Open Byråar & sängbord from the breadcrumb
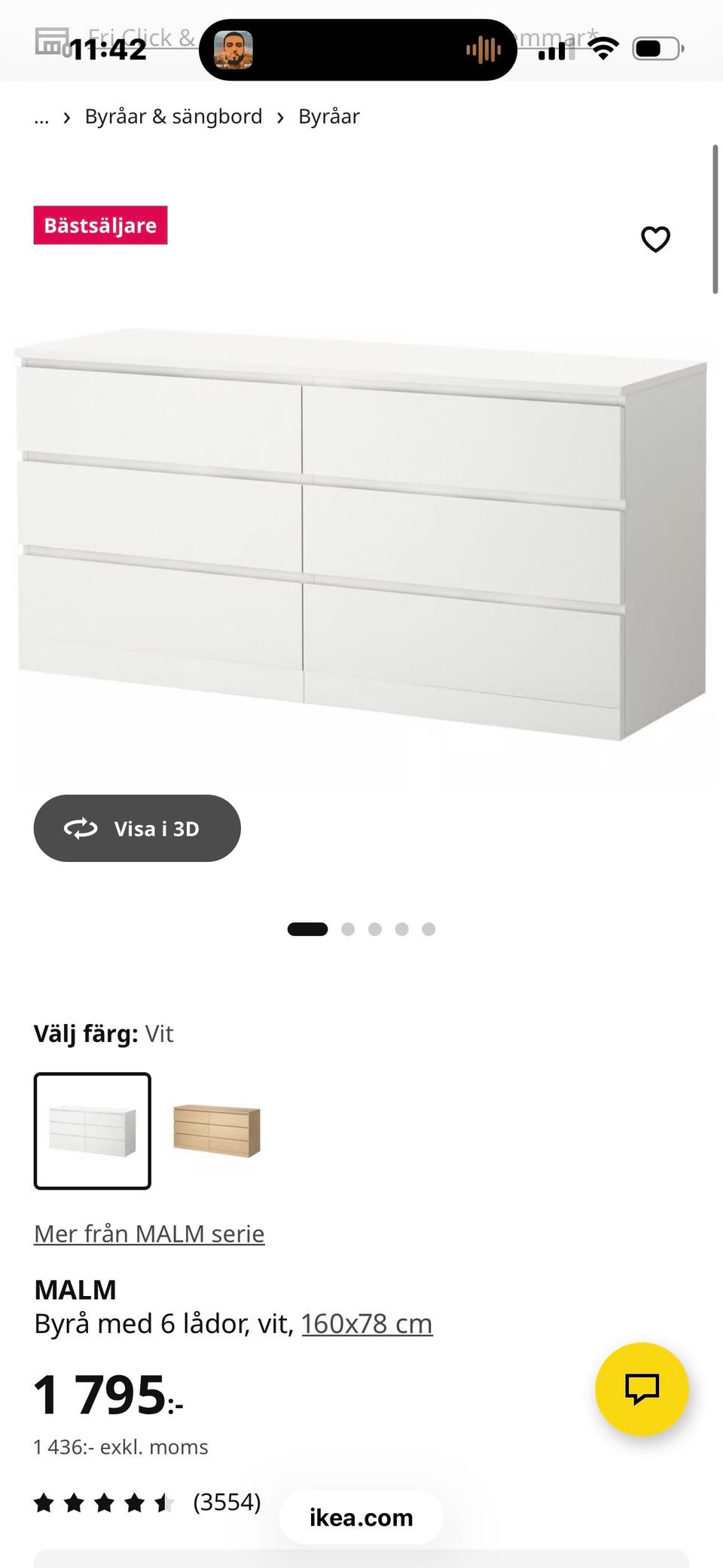Screen dimensions: 723x1568 [174, 117]
